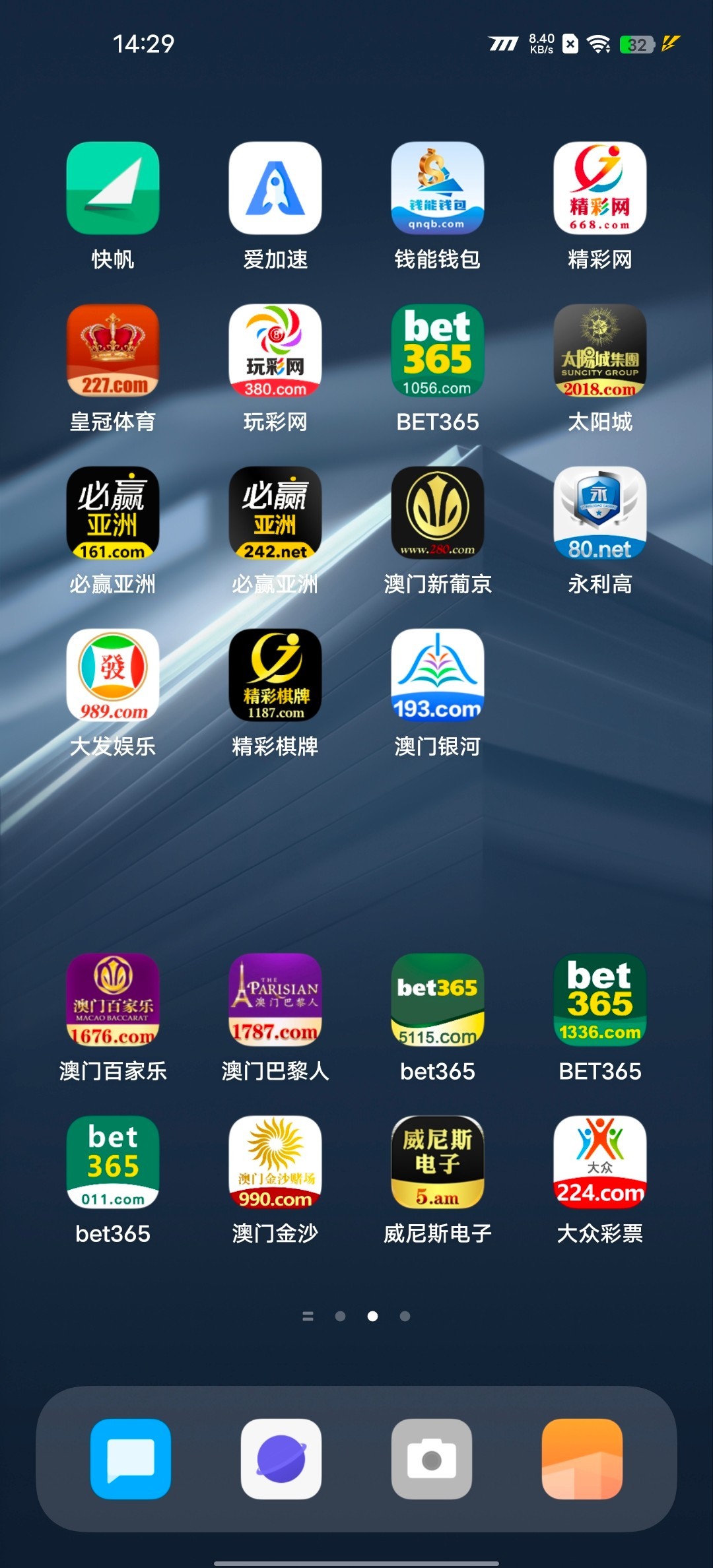Launch the 澳门巴黎人 app
The image size is (713, 1568).
[x=275, y=1000]
